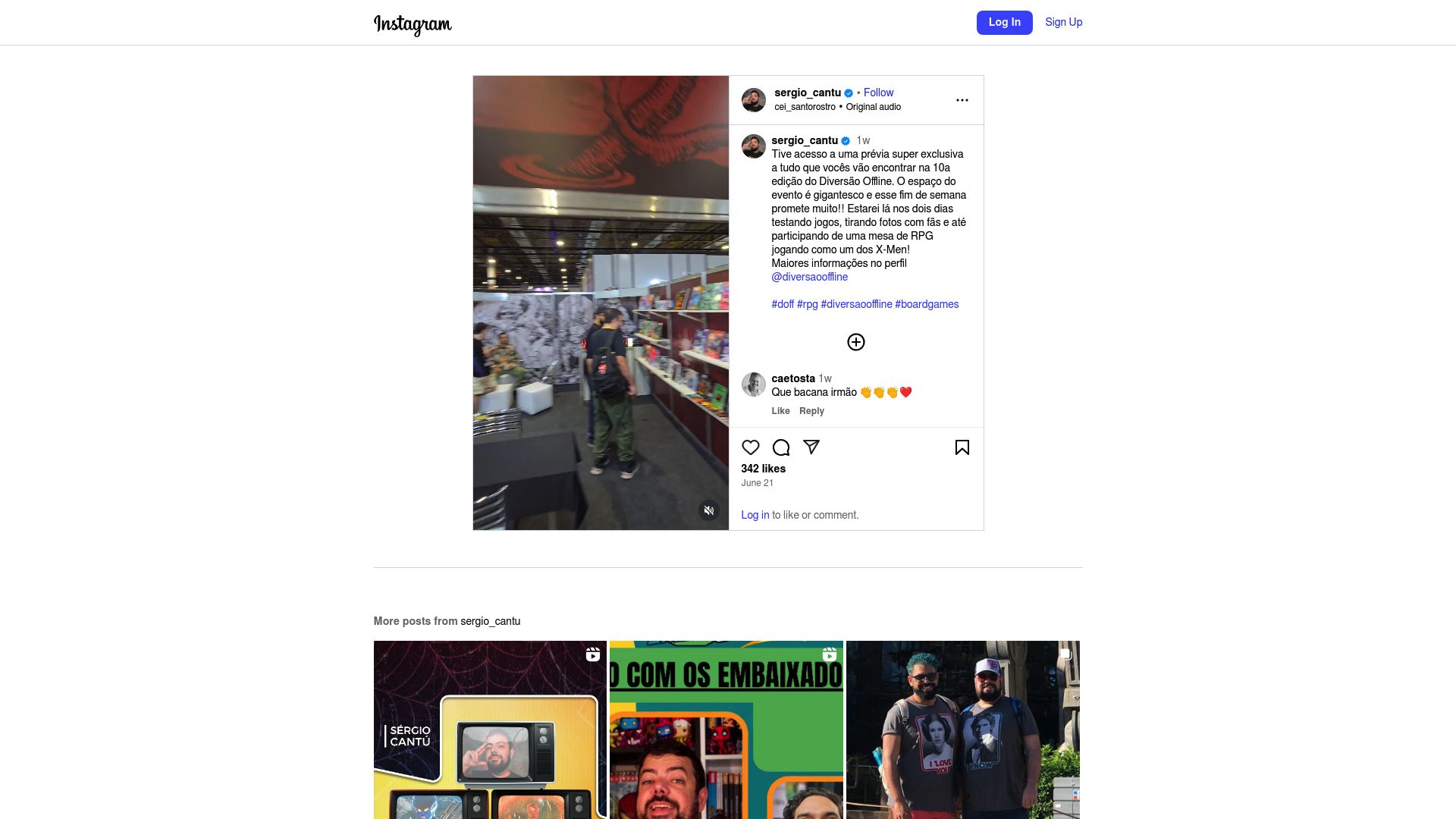The height and width of the screenshot is (819, 1456).
Task: Like the post with the heart icon
Action: pos(750,447)
